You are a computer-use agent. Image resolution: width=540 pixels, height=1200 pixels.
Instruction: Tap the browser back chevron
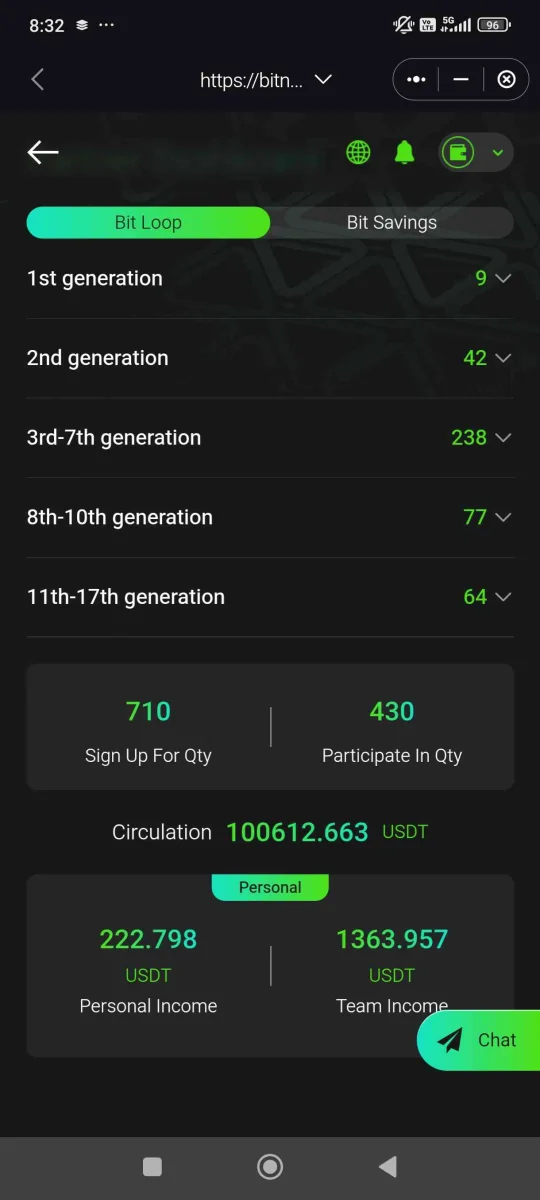(37, 79)
